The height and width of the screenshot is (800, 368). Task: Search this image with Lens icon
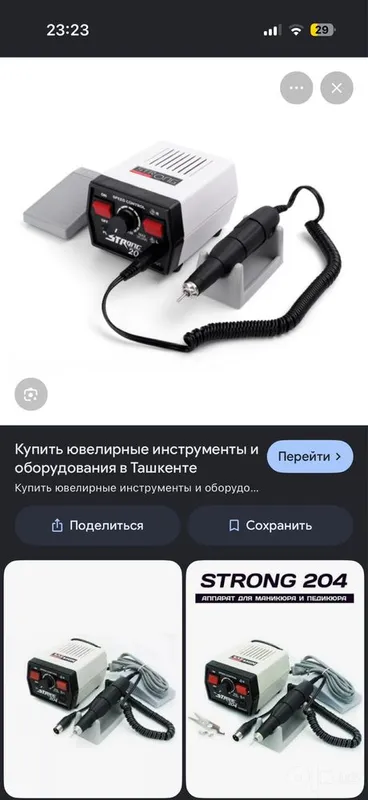[x=31, y=394]
